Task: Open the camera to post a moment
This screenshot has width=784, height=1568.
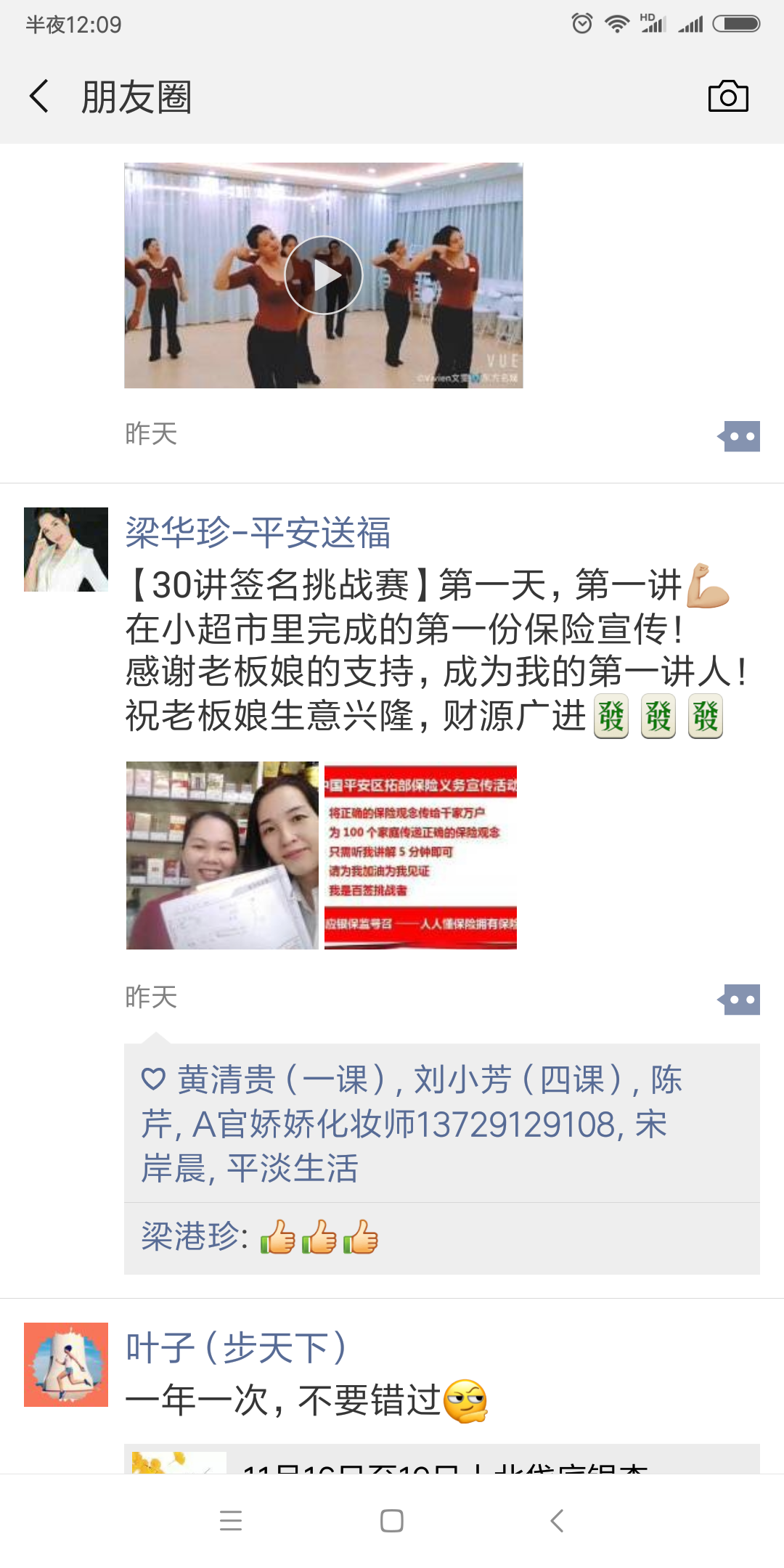Action: coord(728,97)
